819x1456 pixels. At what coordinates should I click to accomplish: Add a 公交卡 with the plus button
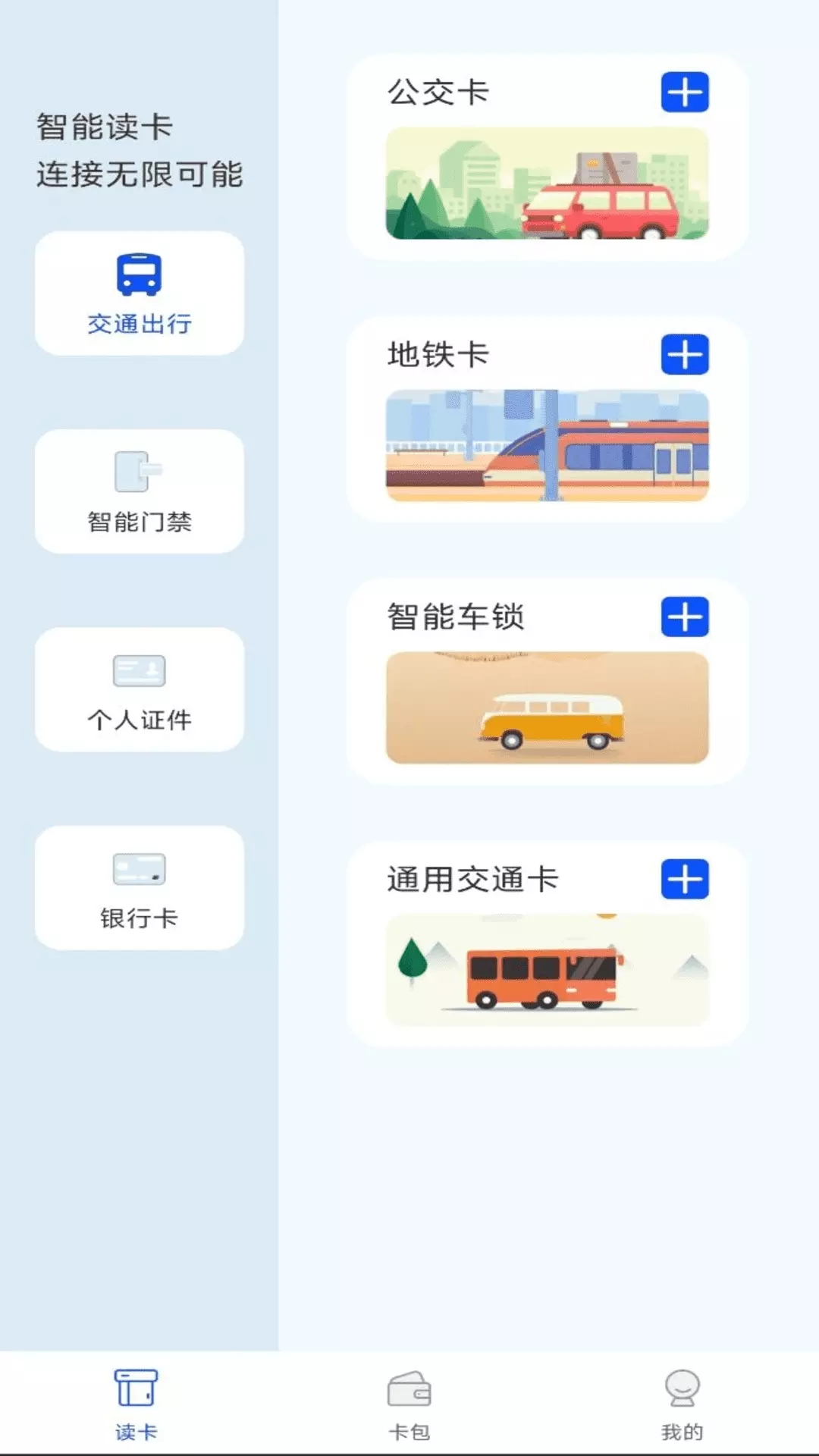tap(685, 92)
